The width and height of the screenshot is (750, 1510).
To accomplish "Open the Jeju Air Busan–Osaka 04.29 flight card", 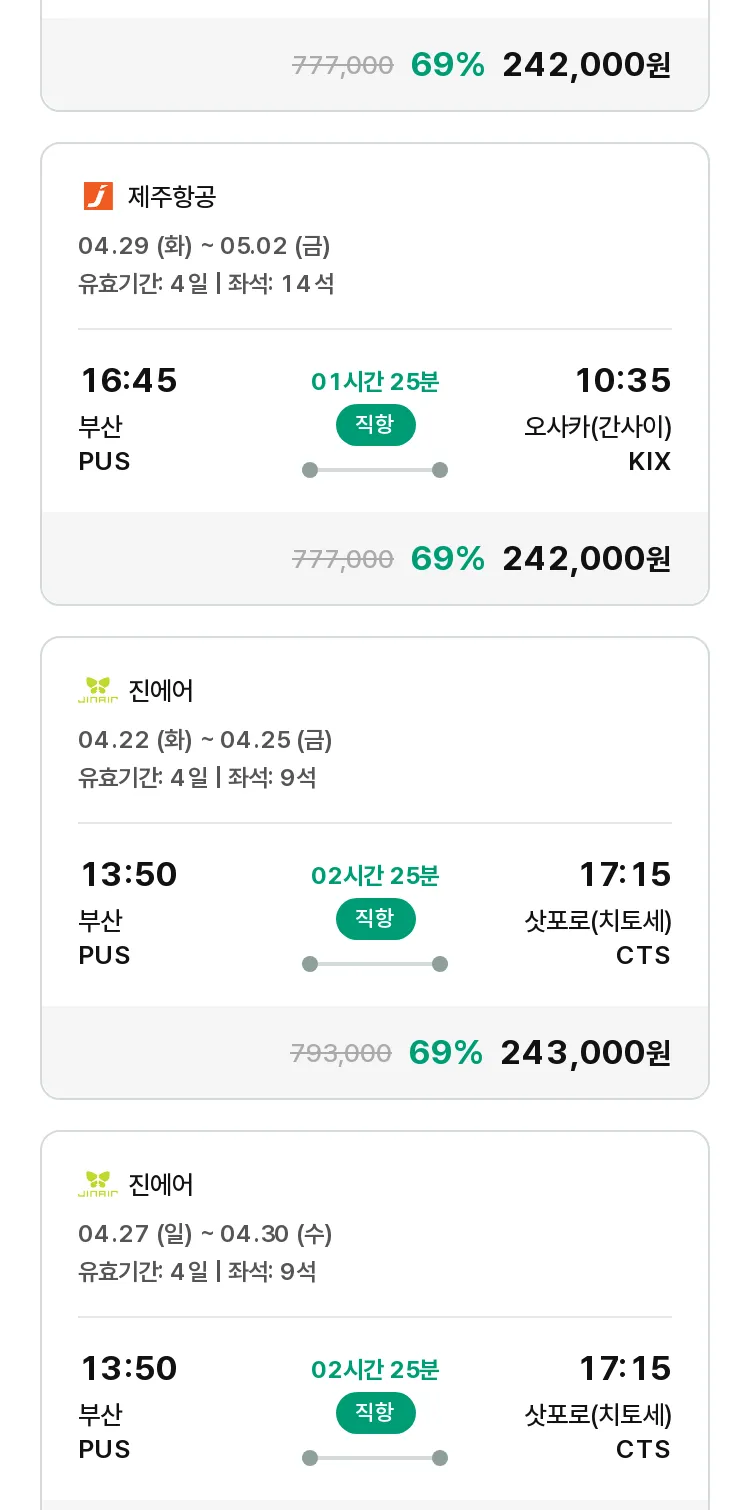I will 375,374.
